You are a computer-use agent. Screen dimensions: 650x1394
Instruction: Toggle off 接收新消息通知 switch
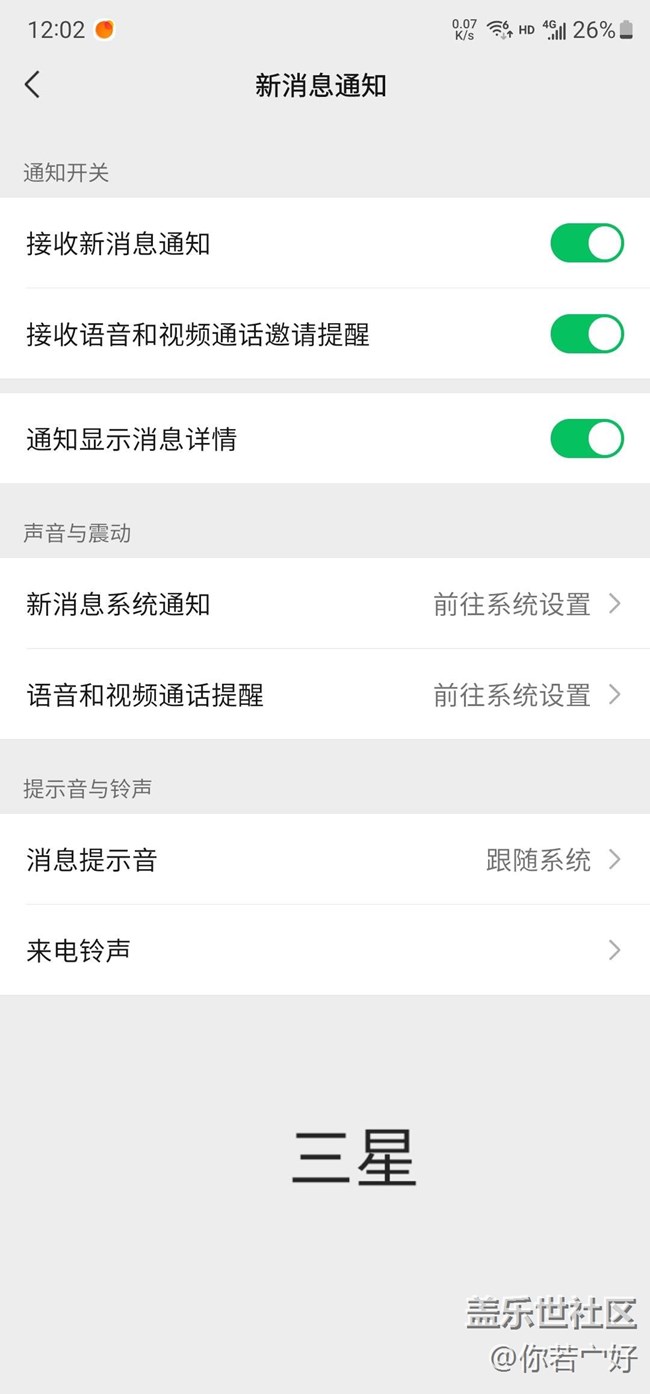click(x=587, y=243)
